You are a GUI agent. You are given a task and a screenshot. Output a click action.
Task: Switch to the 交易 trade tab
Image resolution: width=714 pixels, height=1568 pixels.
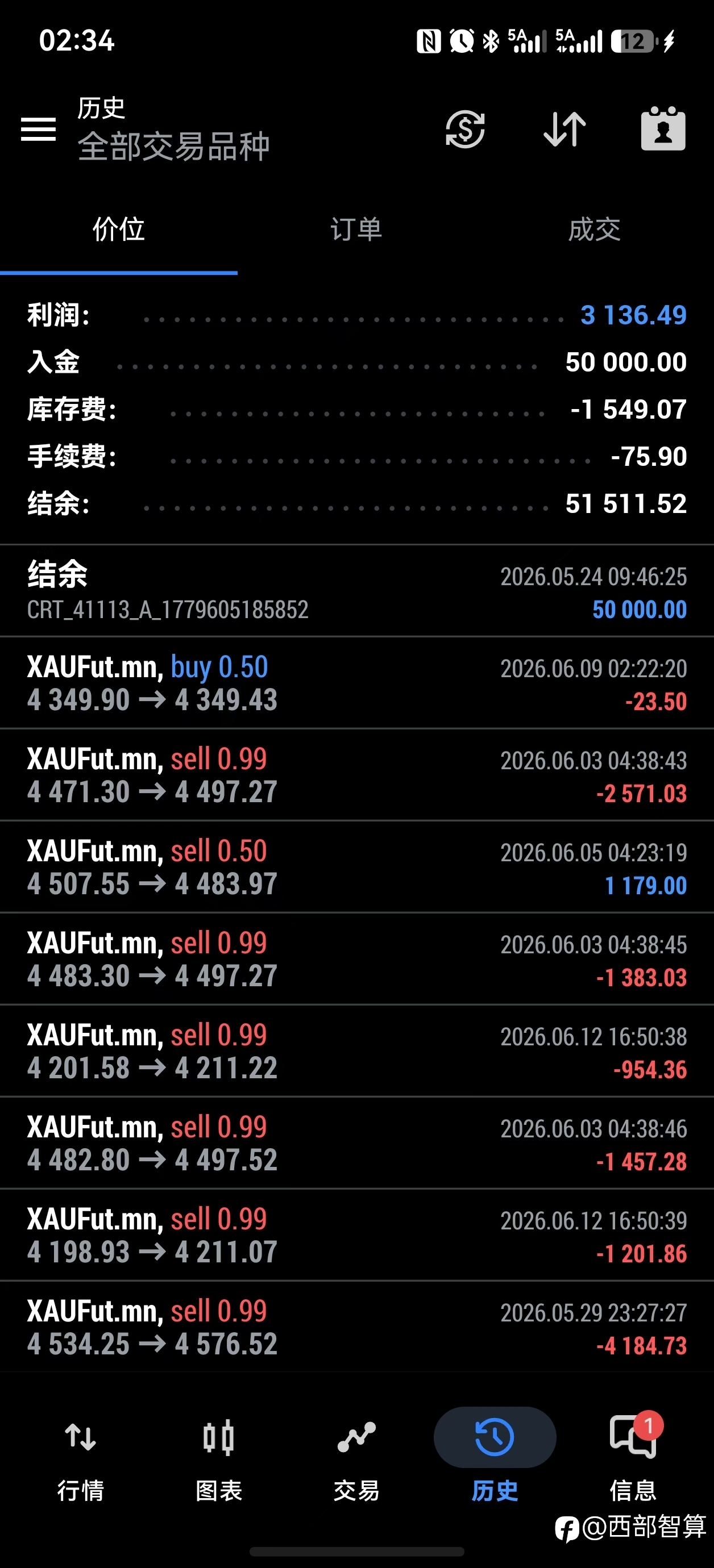click(356, 1459)
